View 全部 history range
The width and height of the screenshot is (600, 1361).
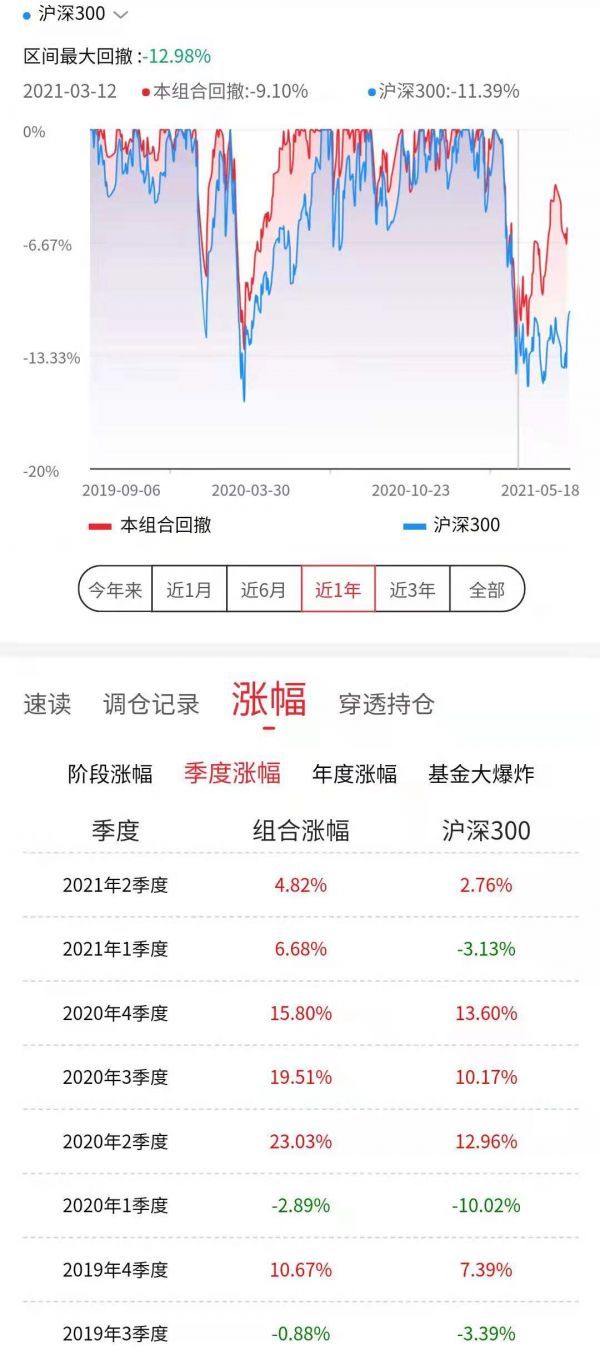click(x=487, y=590)
